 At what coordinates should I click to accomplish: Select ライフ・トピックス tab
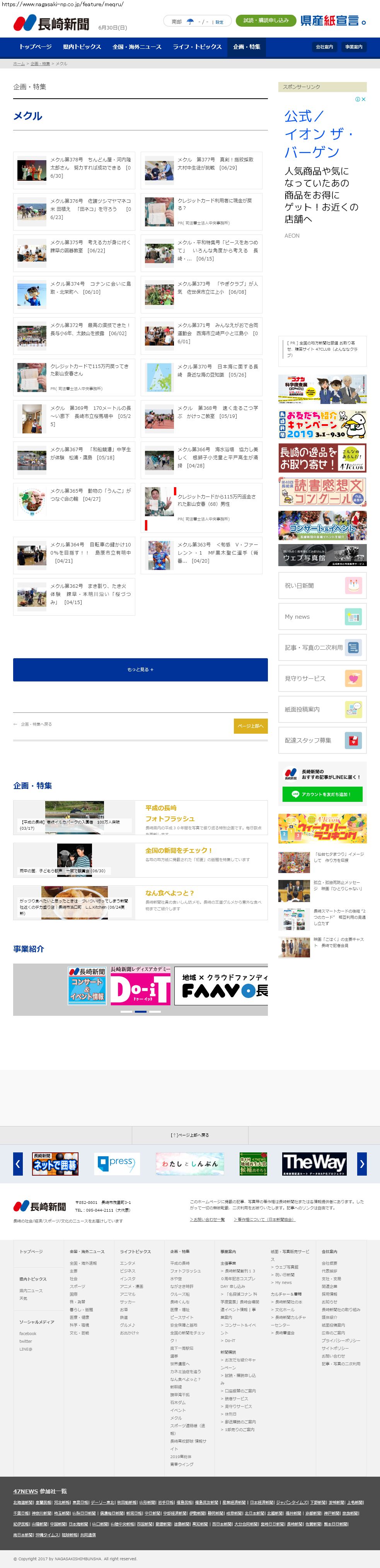pos(197,47)
